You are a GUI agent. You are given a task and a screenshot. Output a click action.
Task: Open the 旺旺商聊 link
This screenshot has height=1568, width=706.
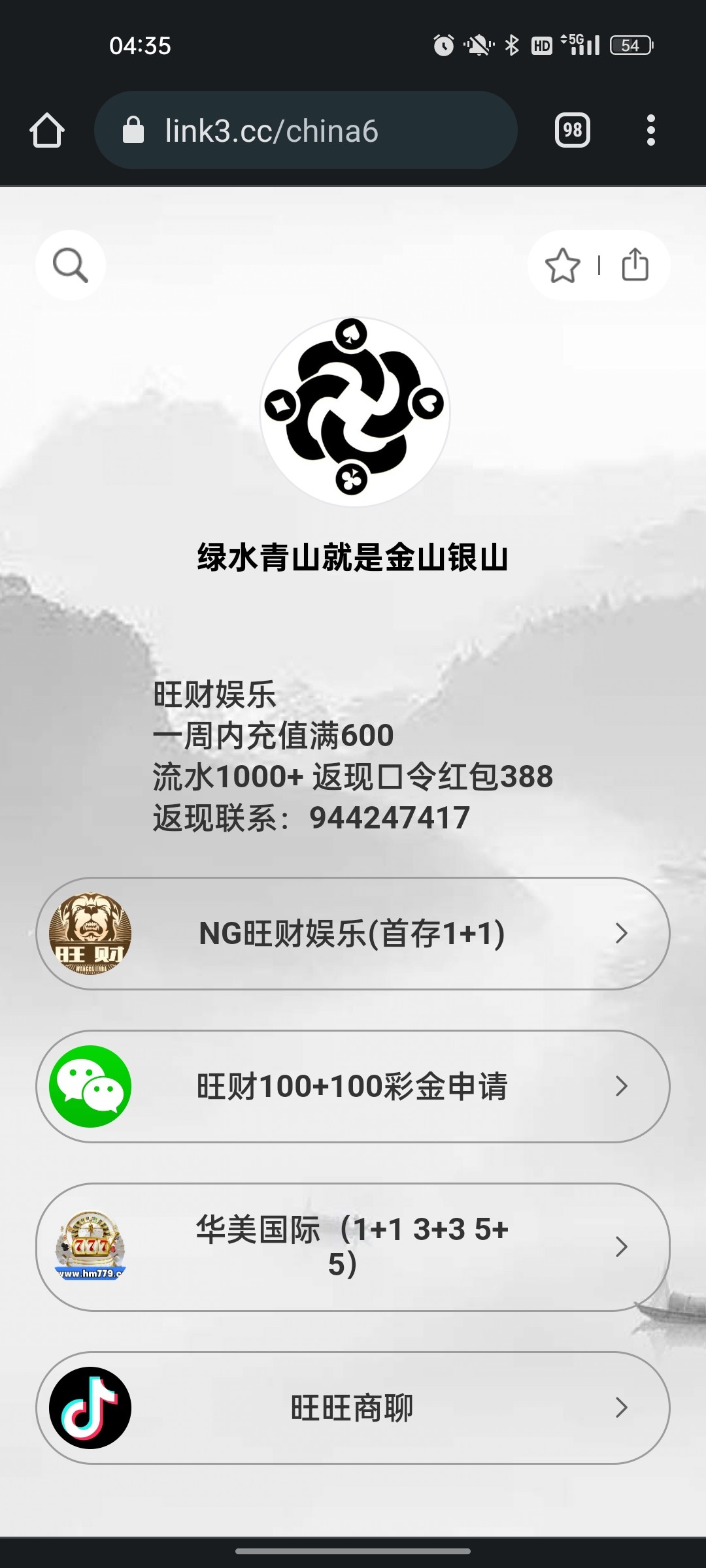(353, 1407)
